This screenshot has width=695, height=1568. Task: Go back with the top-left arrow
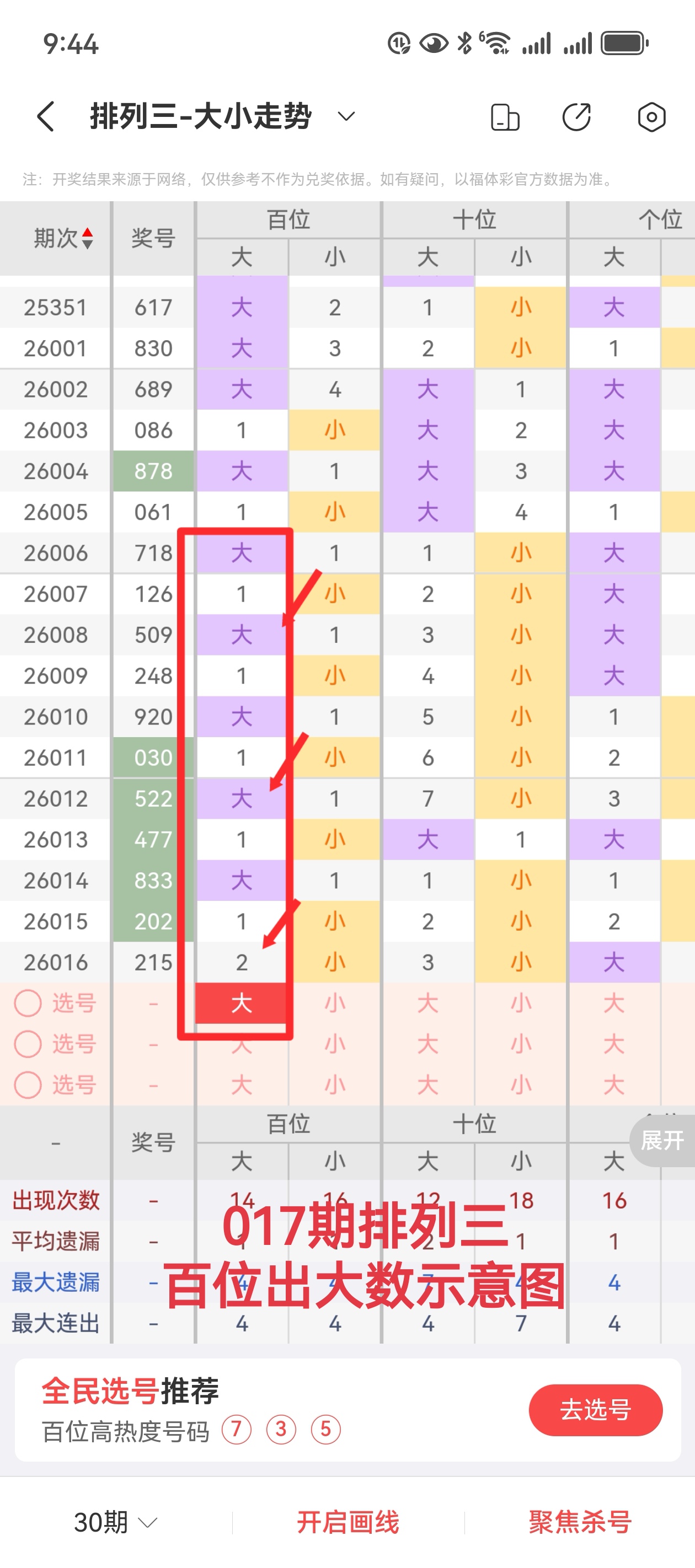pyautogui.click(x=46, y=116)
